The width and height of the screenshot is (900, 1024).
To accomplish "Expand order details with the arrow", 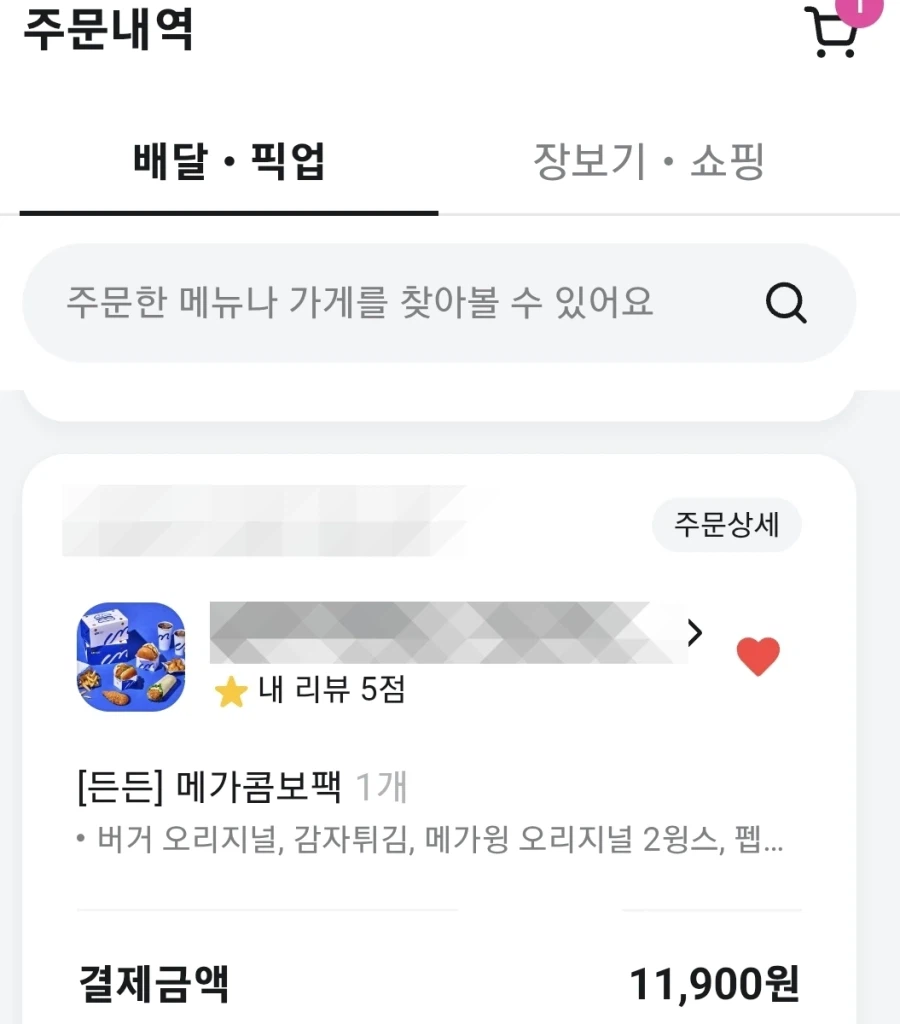I will pos(726,524).
